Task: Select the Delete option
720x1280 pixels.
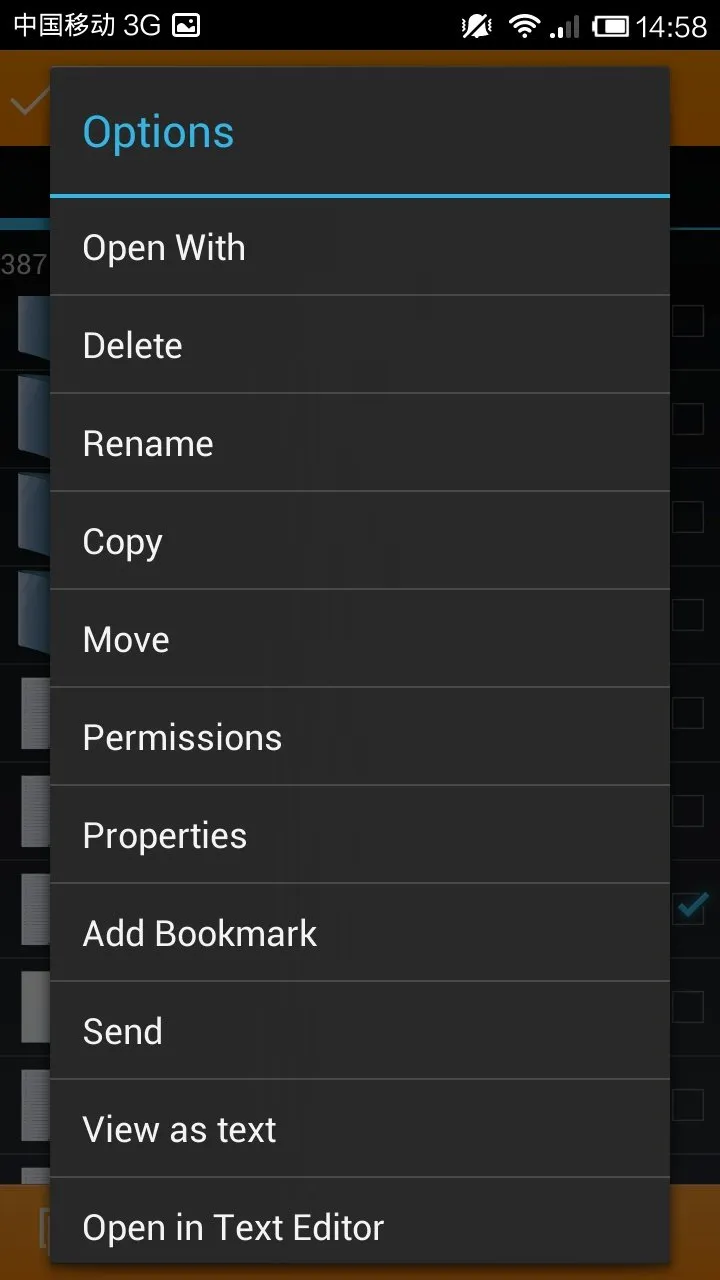Action: [360, 345]
